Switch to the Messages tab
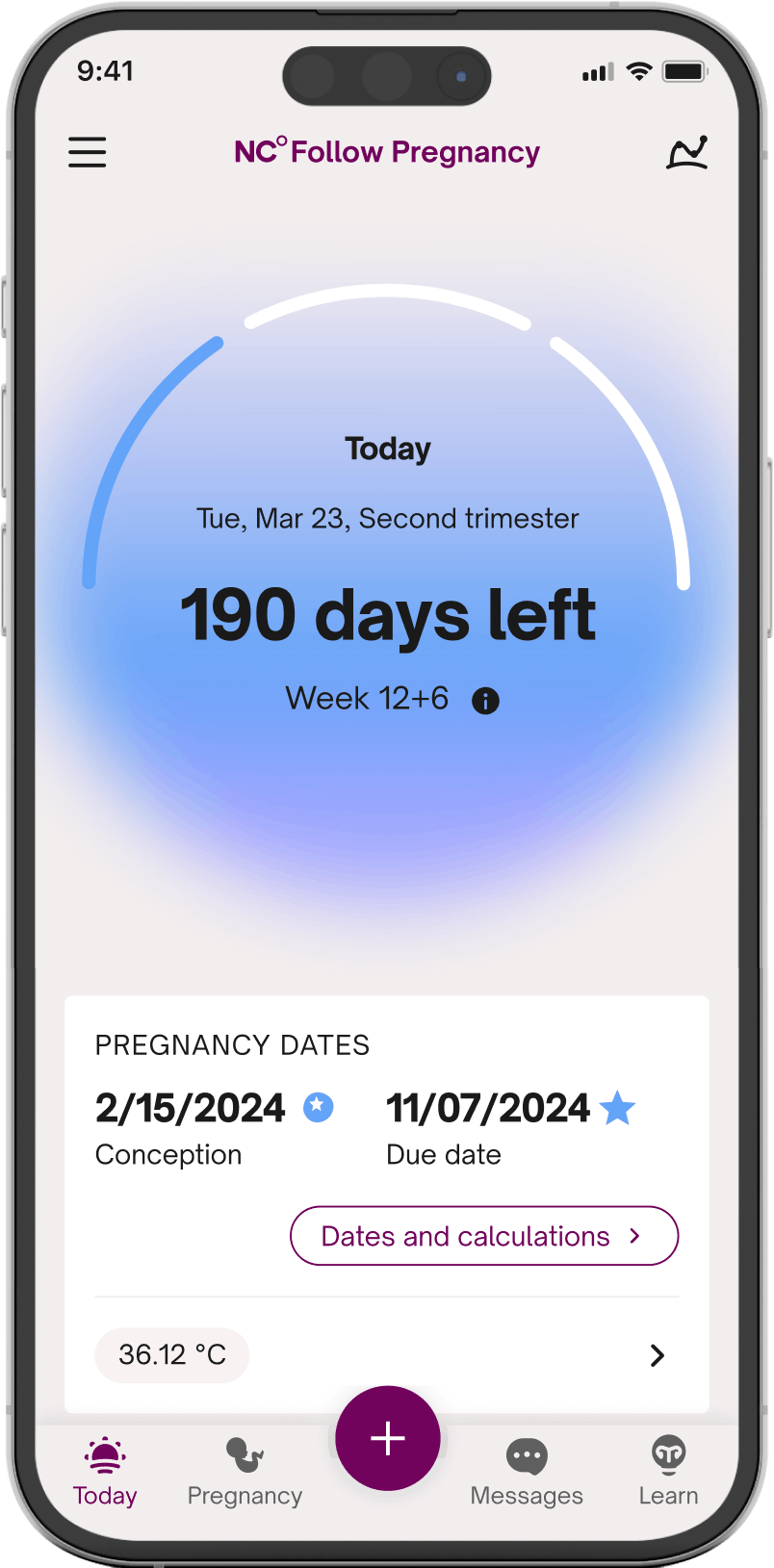Viewport: 774px width, 1568px height. [527, 1472]
